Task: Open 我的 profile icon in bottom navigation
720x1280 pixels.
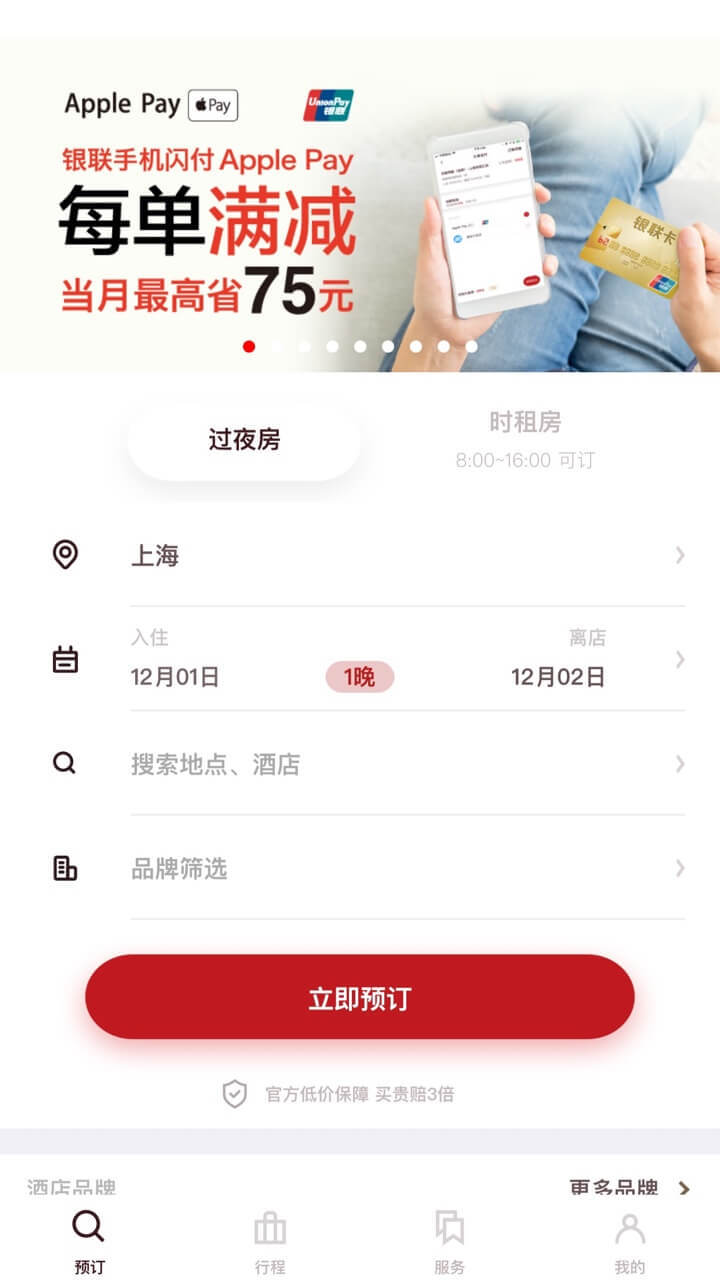Action: (629, 1228)
